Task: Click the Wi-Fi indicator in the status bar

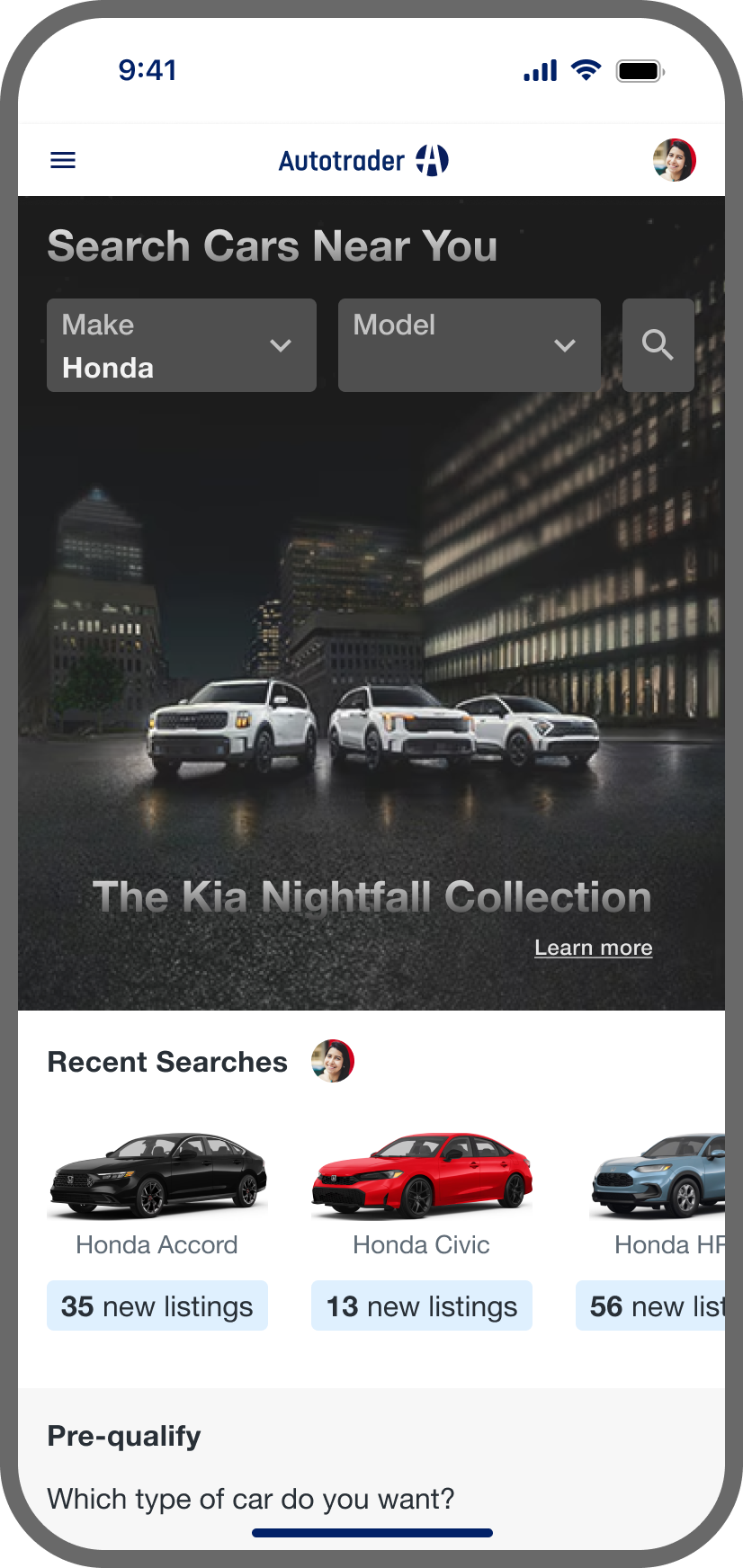Action: (586, 69)
